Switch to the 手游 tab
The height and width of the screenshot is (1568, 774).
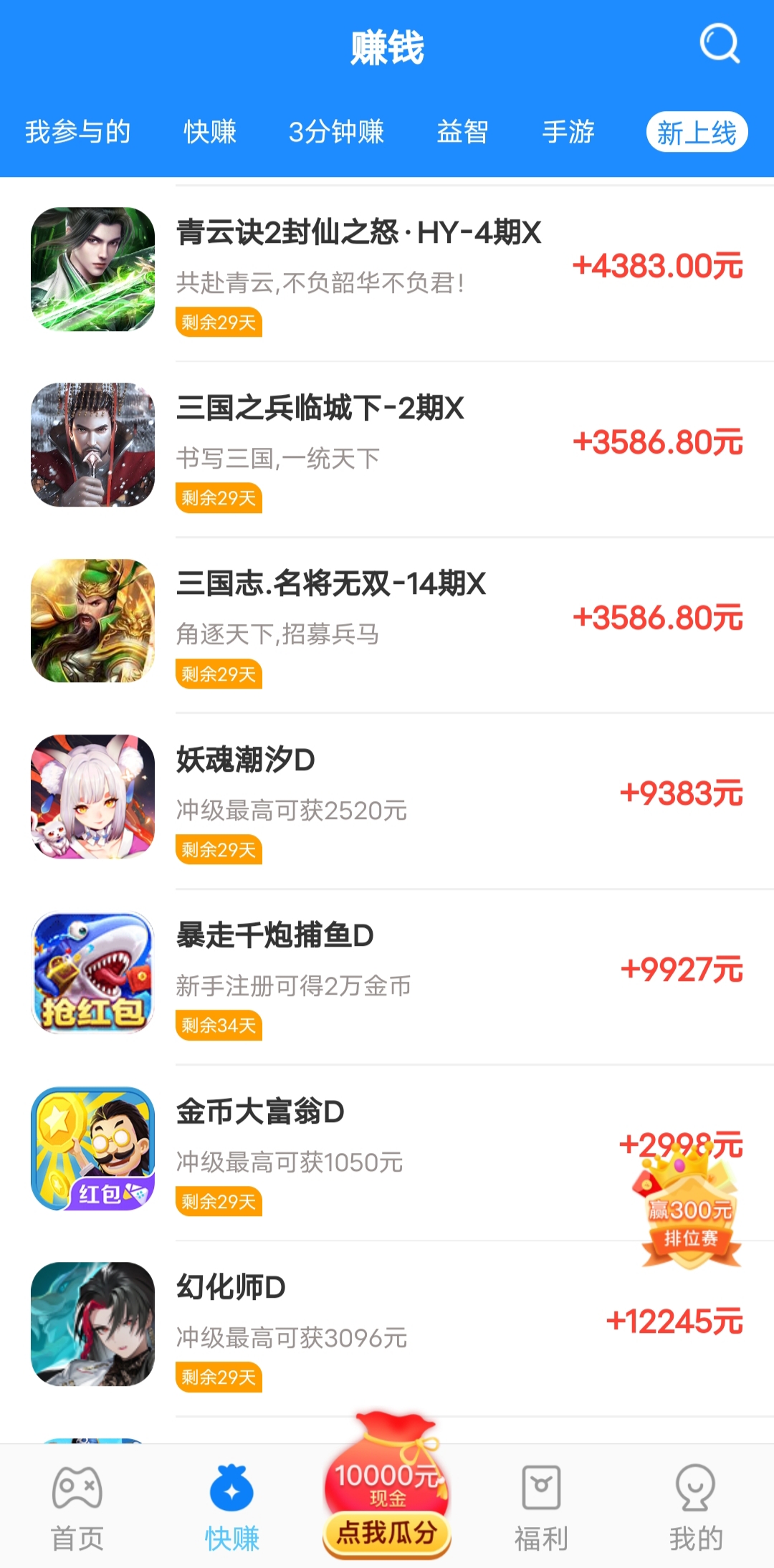(568, 132)
